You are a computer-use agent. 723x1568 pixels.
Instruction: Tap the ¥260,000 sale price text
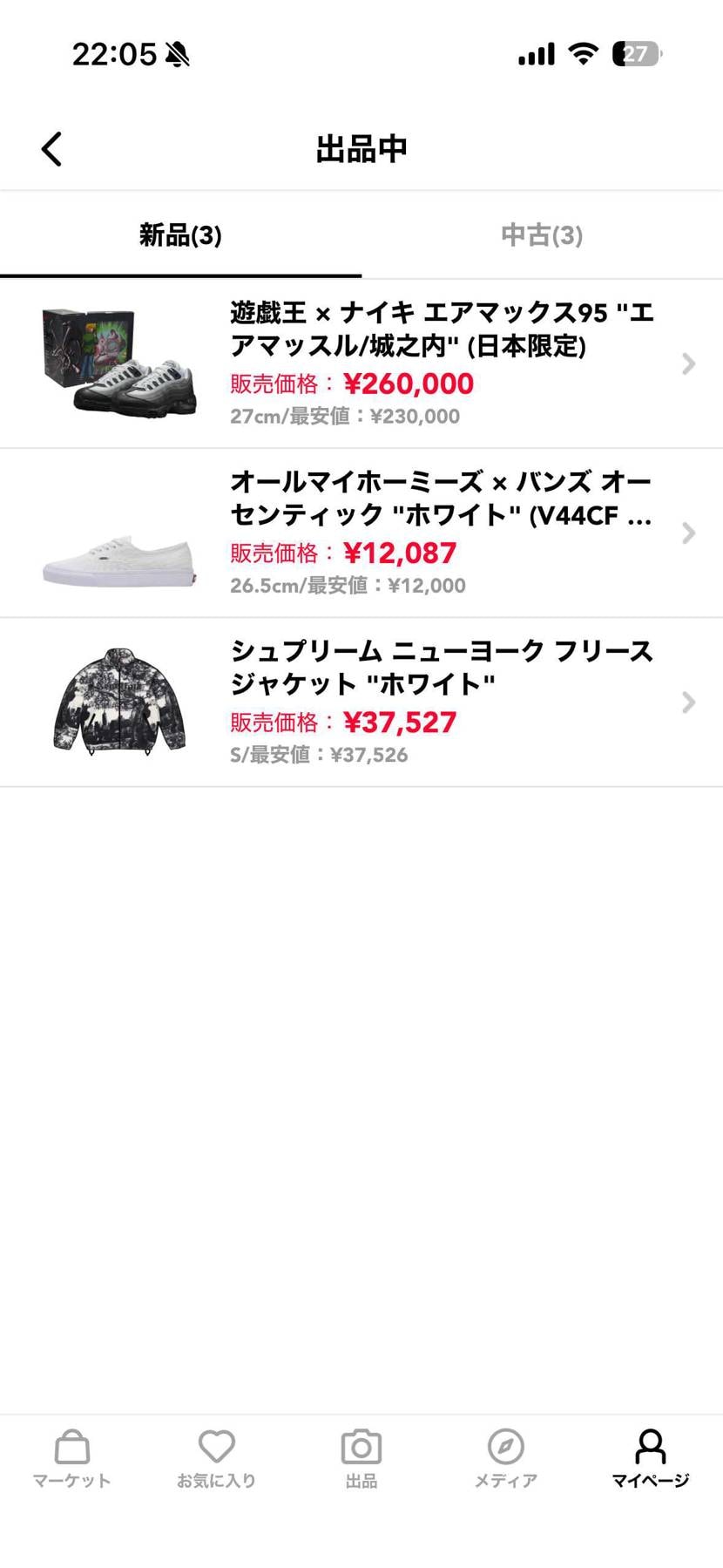coord(408,384)
